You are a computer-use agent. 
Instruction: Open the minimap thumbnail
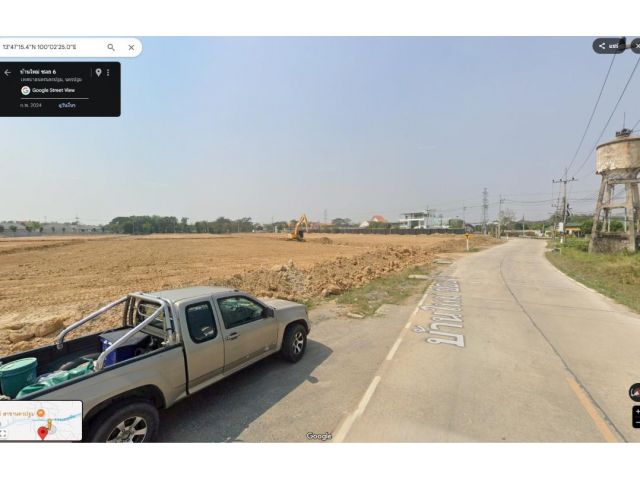(41, 421)
